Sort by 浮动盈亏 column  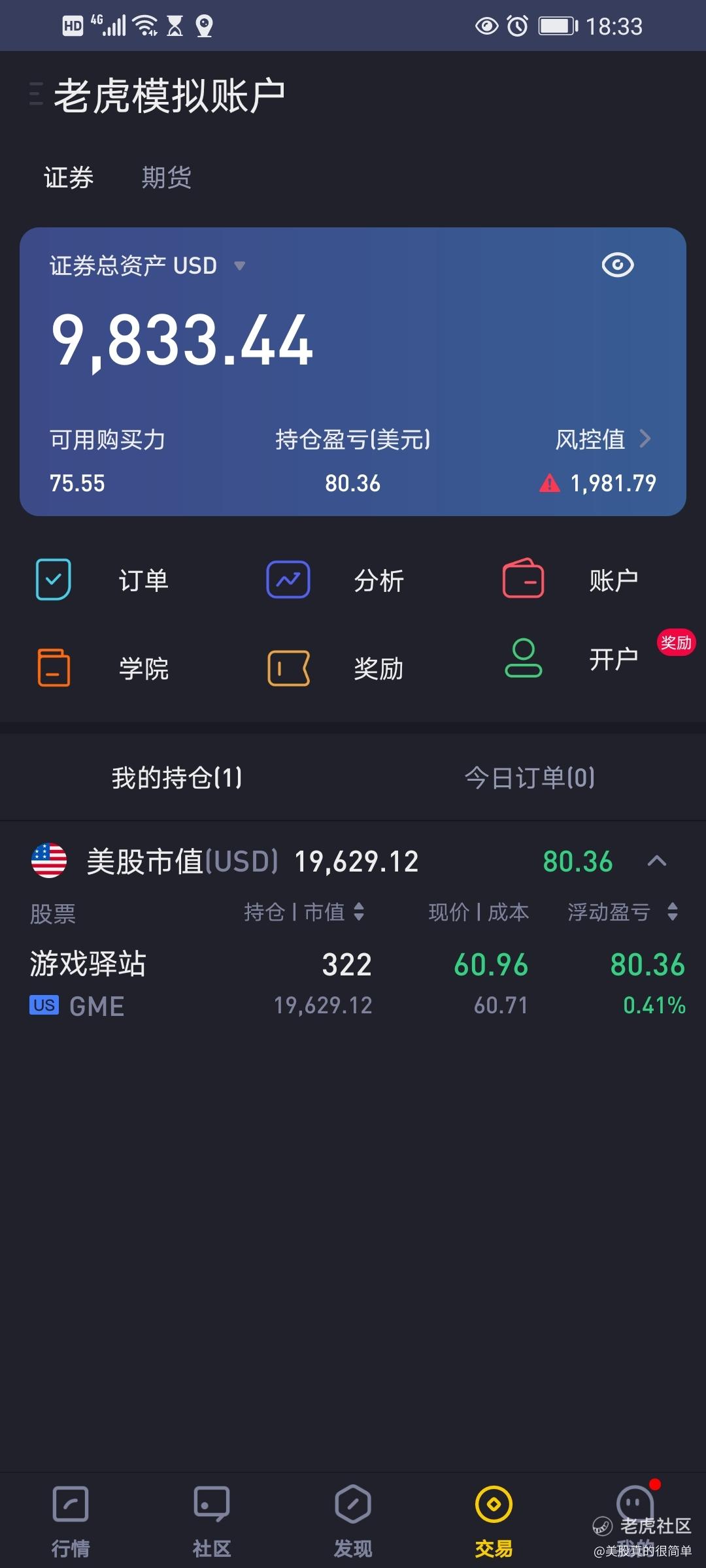[623, 911]
